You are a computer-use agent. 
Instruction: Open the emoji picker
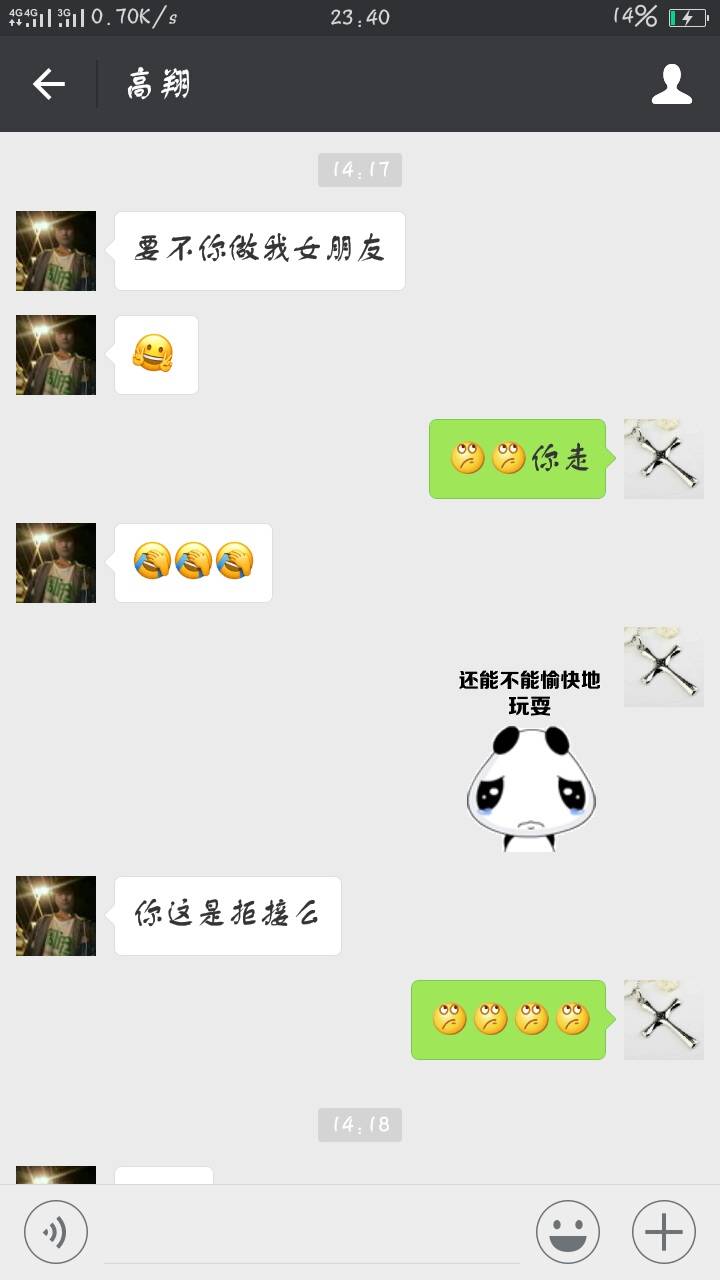(x=568, y=1232)
